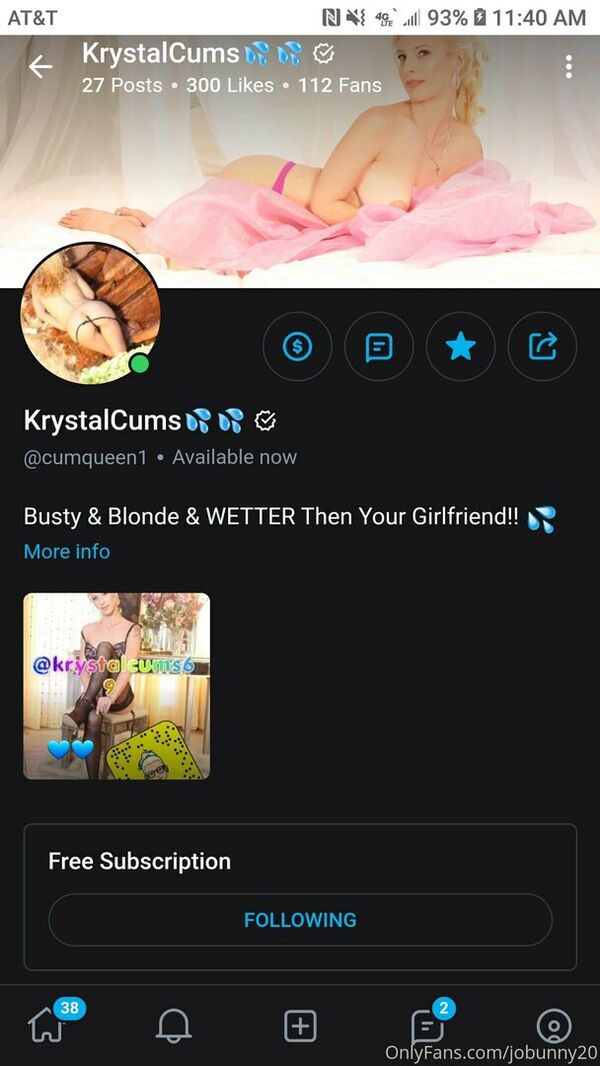The height and width of the screenshot is (1066, 600).
Task: Open messages tab with 2 unread
Action: 427,1026
